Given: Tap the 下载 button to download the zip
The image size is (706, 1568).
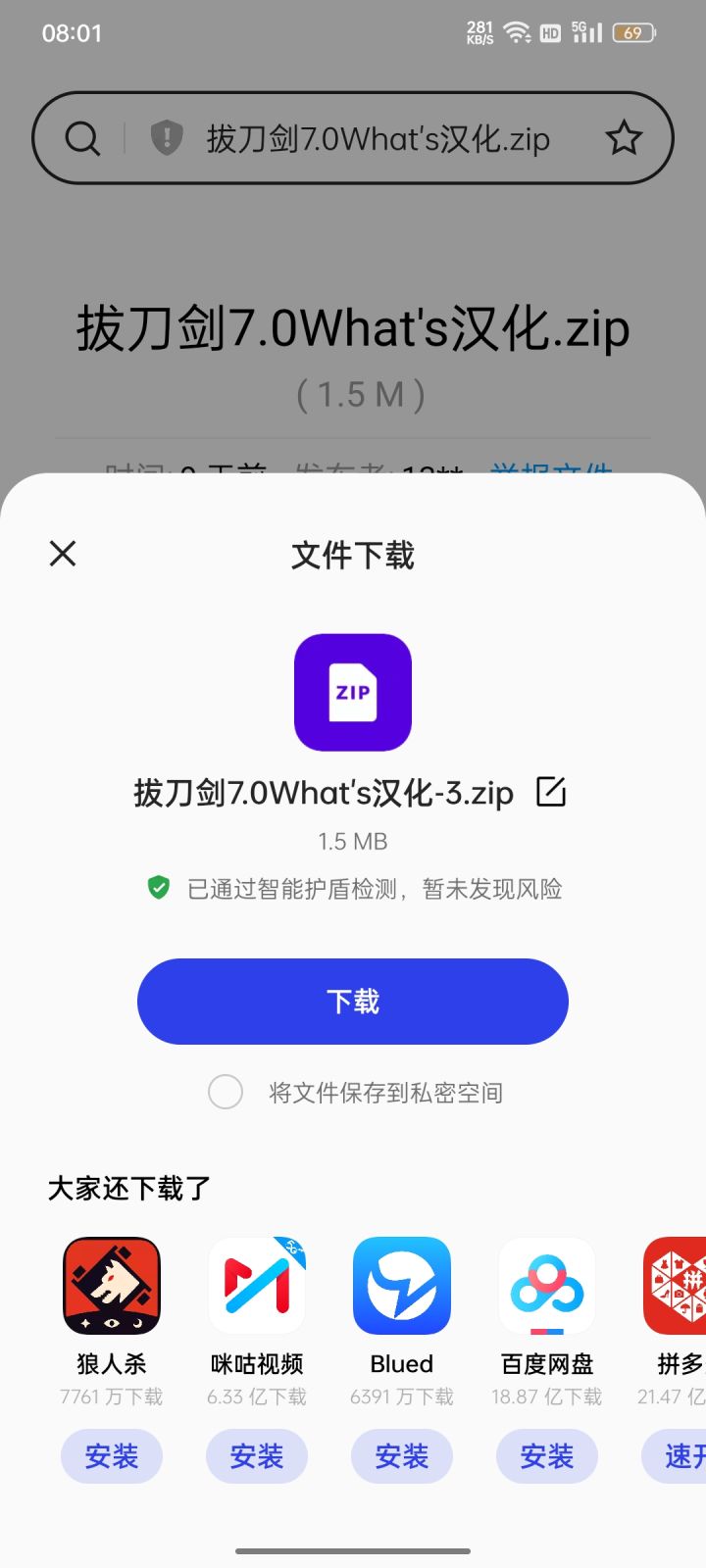Looking at the screenshot, I should coord(352,1001).
